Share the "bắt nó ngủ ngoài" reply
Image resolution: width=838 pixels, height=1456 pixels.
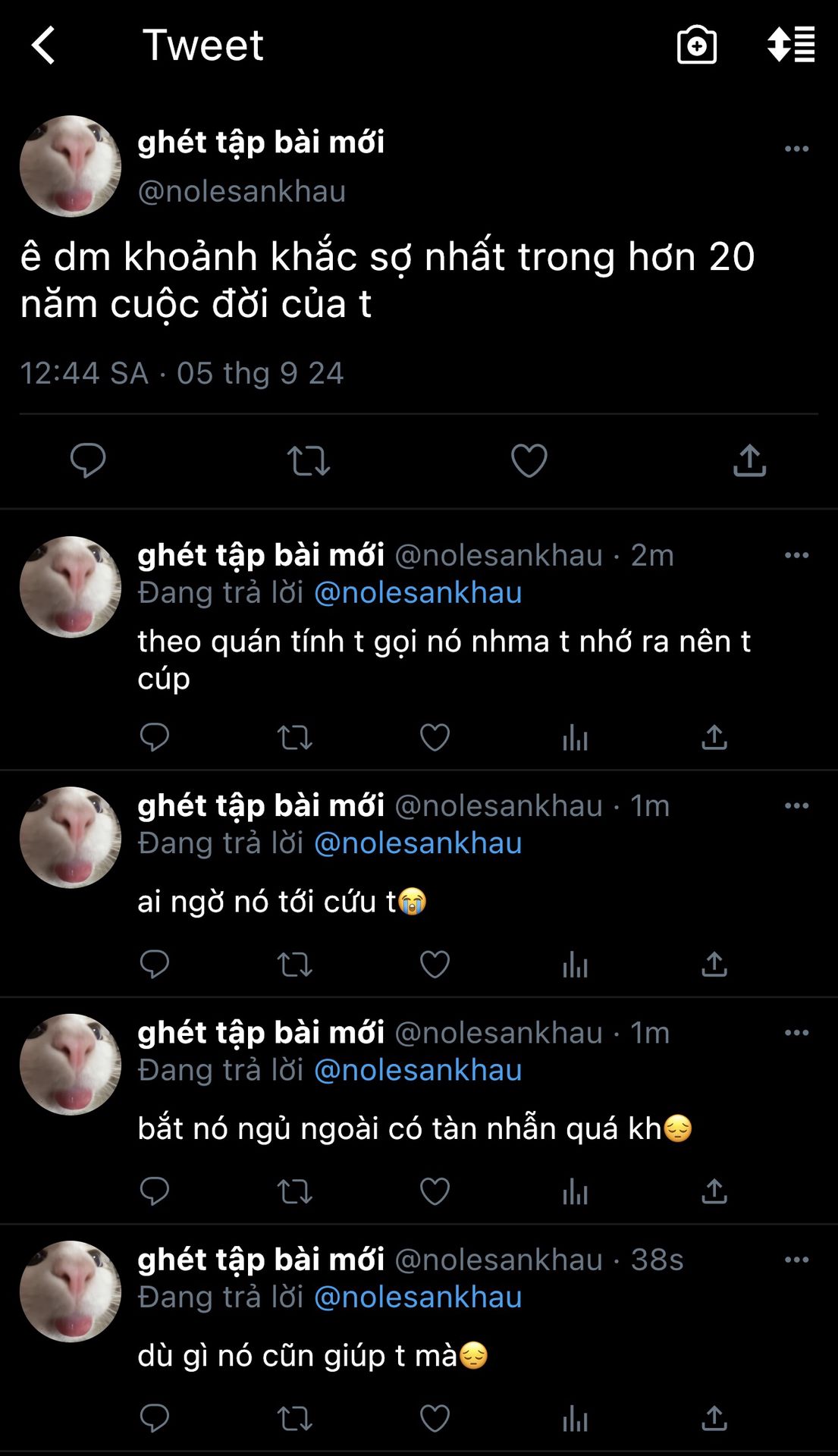pyautogui.click(x=714, y=1191)
